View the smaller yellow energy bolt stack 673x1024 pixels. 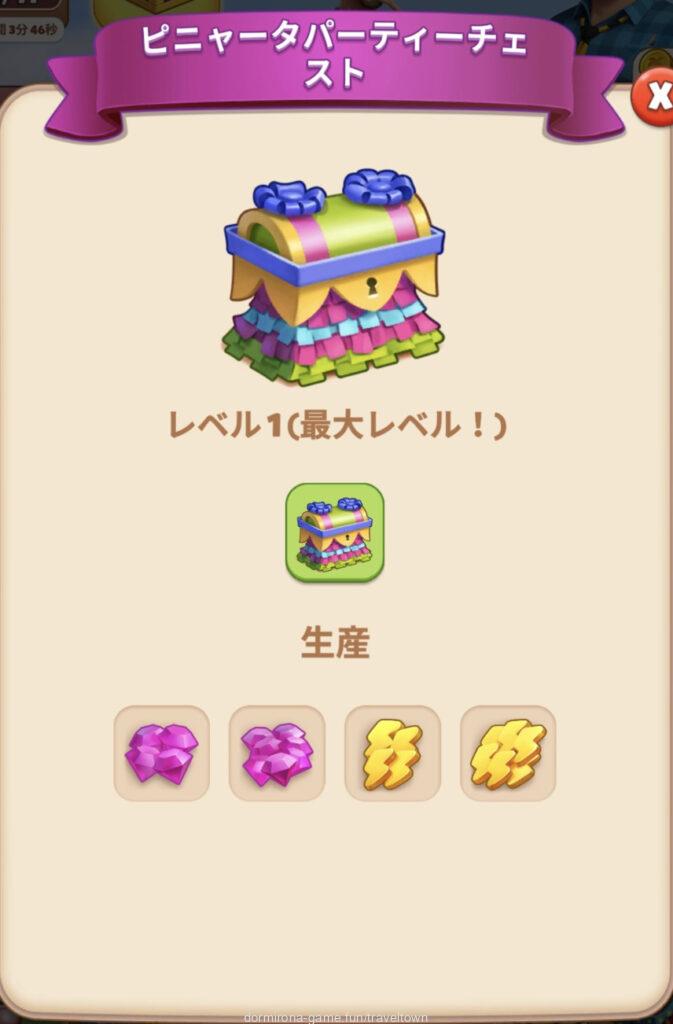click(x=393, y=753)
